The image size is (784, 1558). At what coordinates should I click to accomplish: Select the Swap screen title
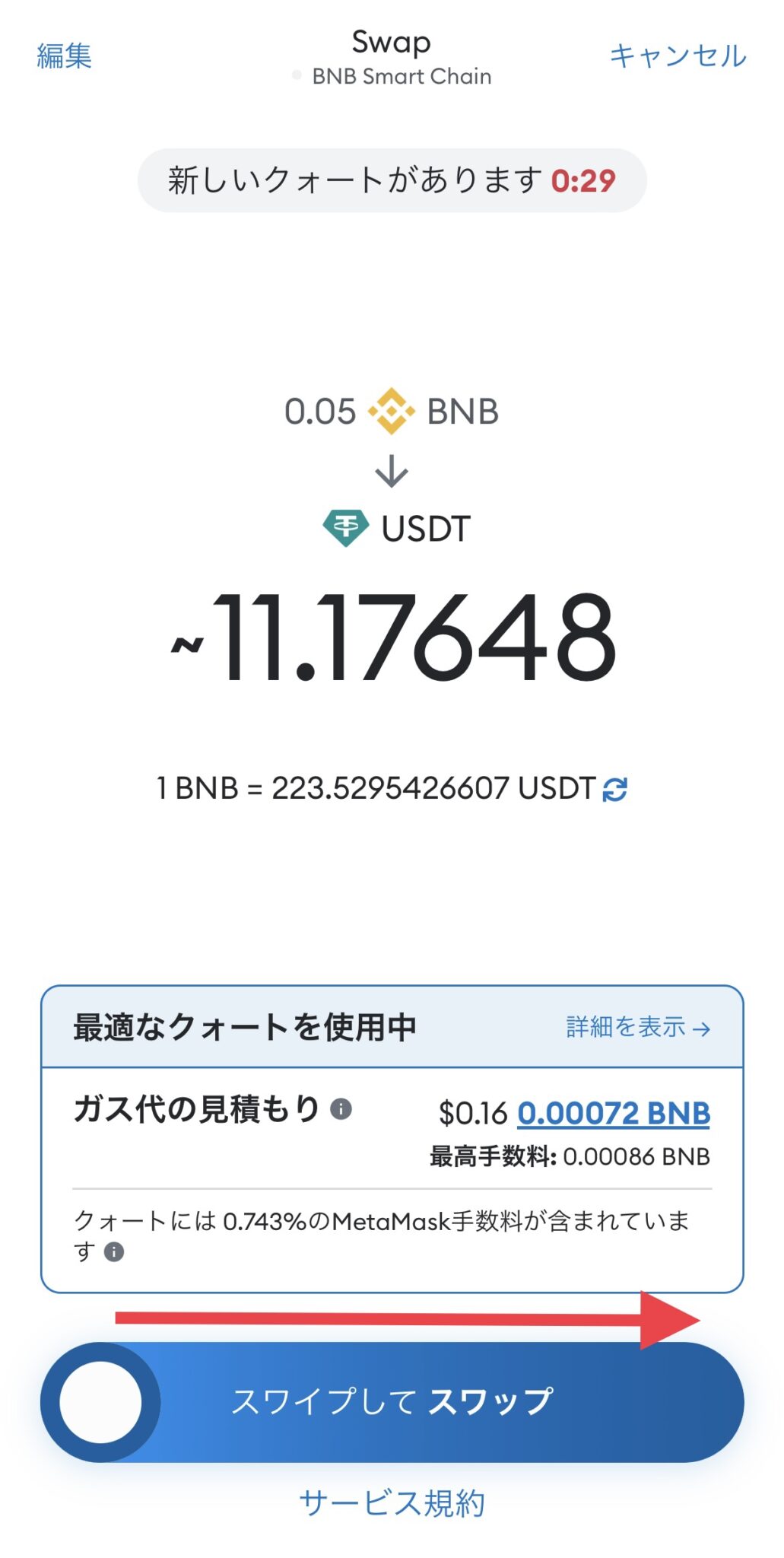coord(392,43)
